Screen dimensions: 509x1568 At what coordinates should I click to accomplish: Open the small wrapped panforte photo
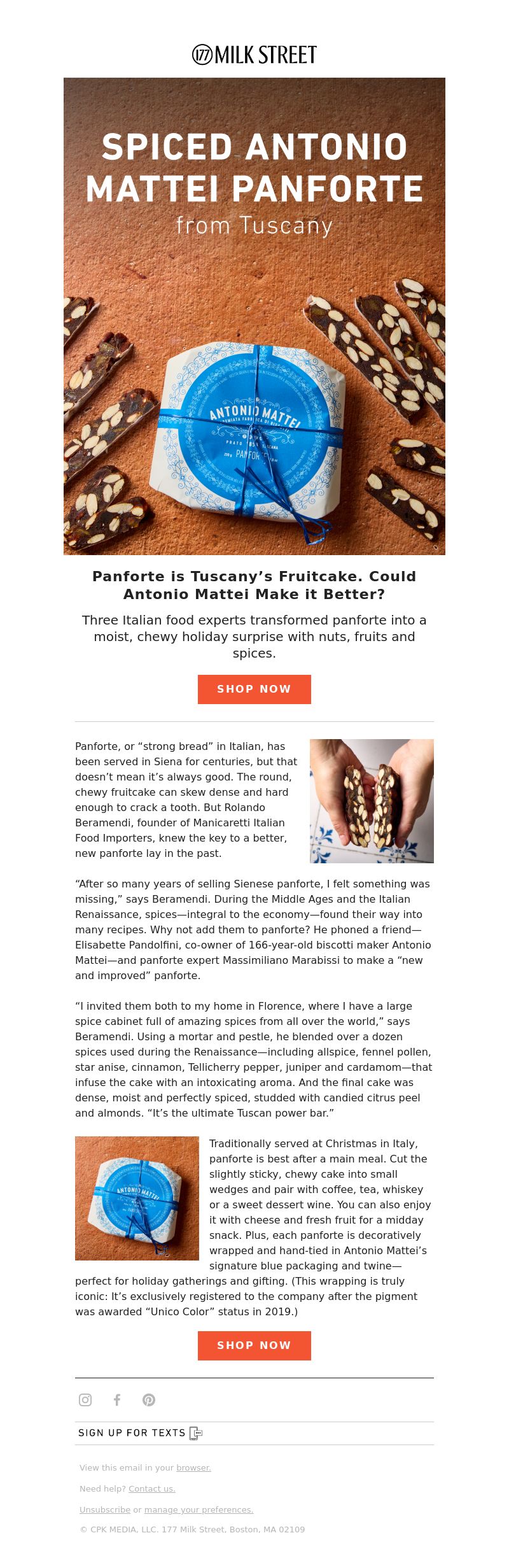[x=137, y=1198]
